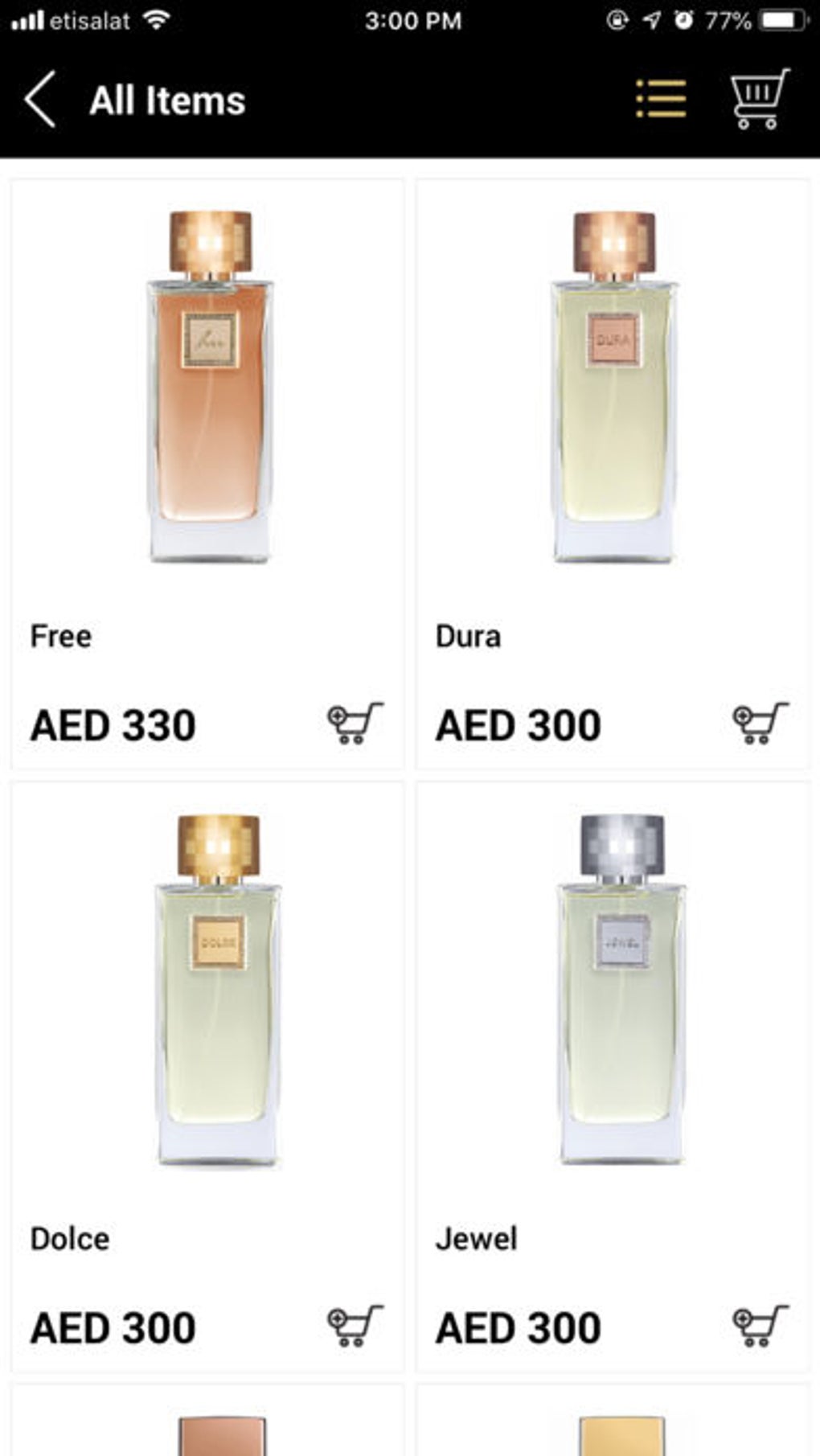Open the Free perfume product card
820x1456 pixels.
pos(208,386)
